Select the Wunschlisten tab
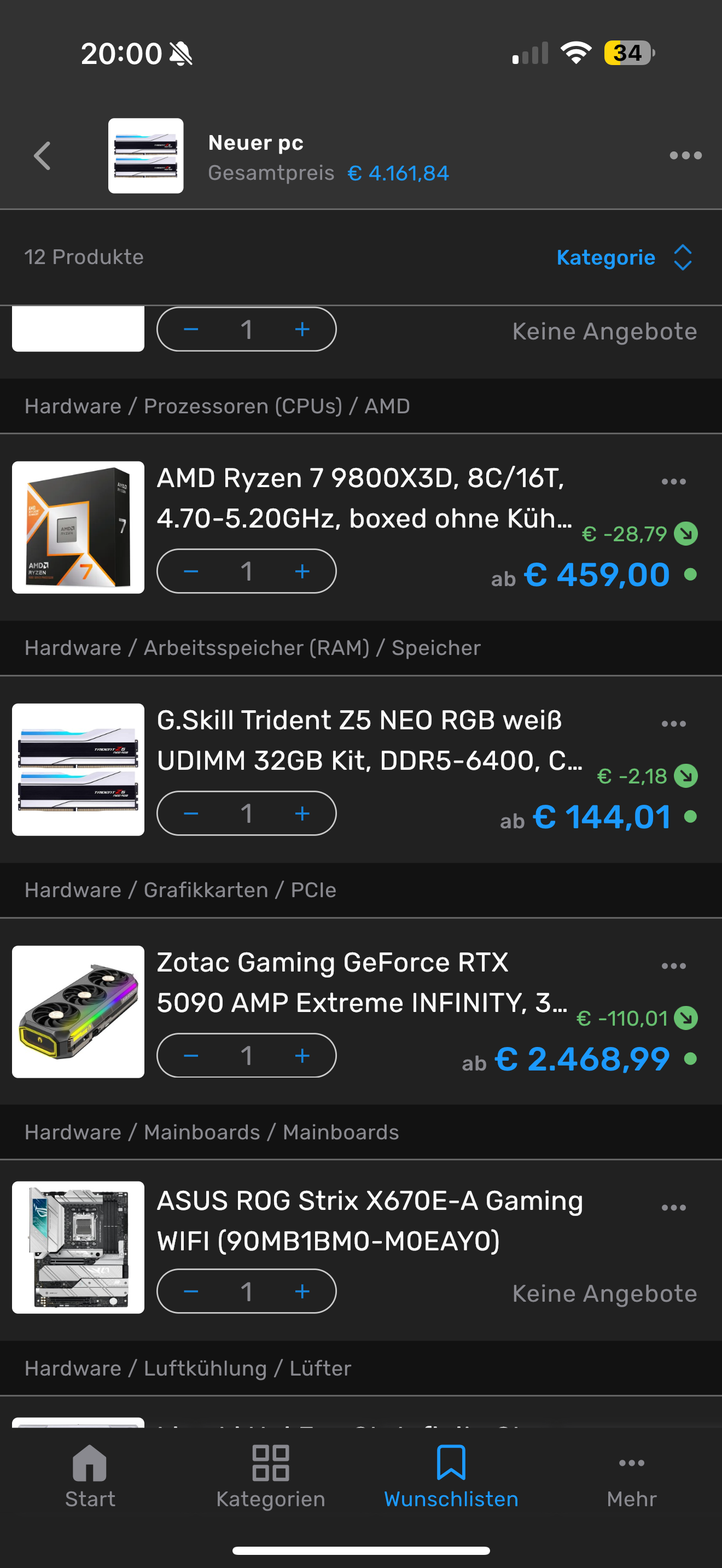The image size is (722, 1568). coord(451,1476)
